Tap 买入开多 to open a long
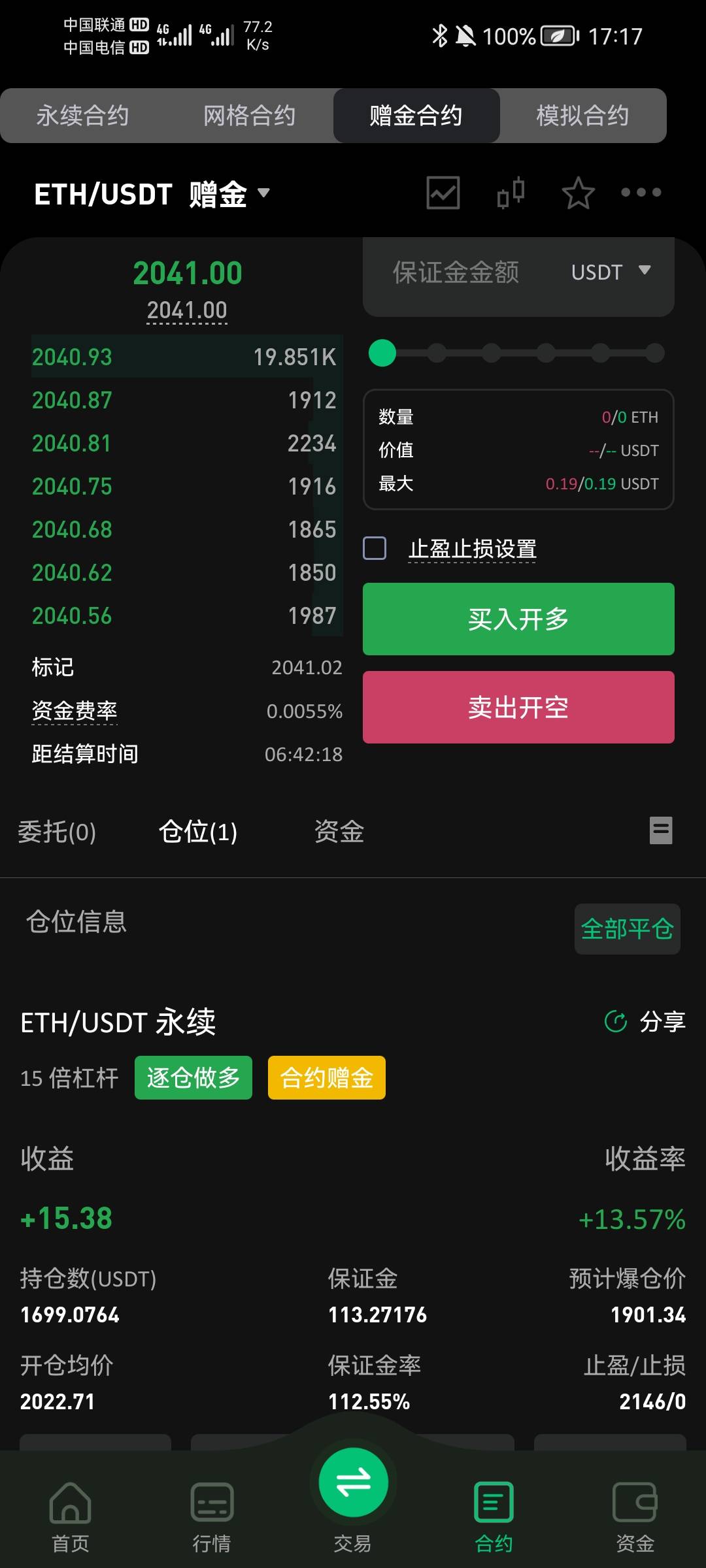Screen dimensions: 706x1568 [x=518, y=619]
